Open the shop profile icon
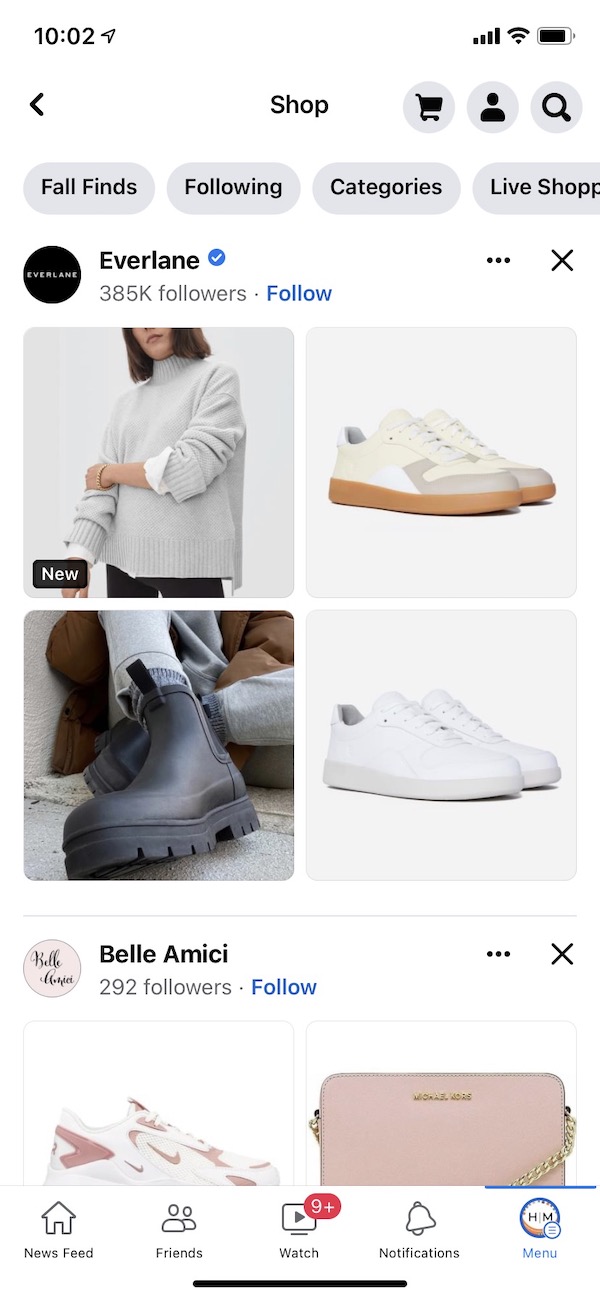Image resolution: width=600 pixels, height=1299 pixels. pyautogui.click(x=493, y=107)
